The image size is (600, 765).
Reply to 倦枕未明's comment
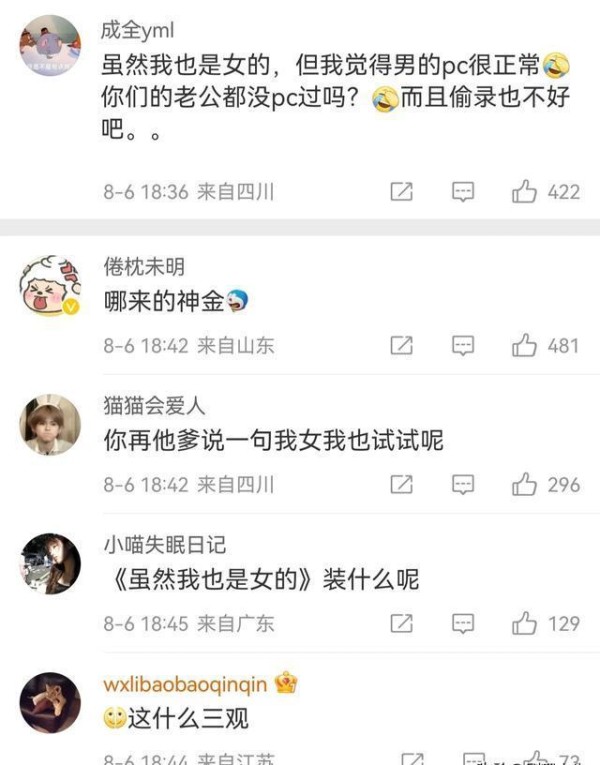[462, 346]
